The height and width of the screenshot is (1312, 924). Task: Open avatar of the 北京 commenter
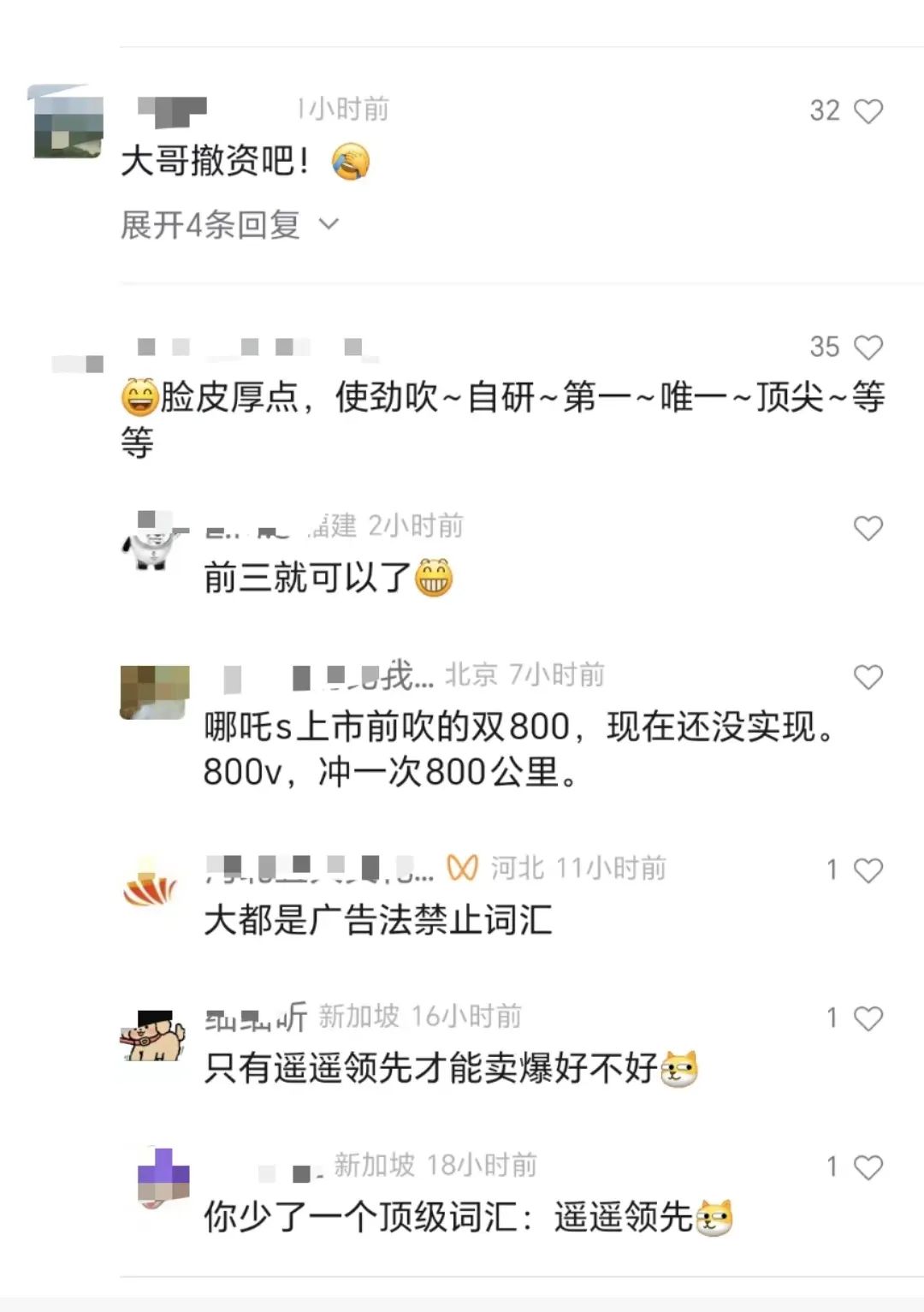(x=154, y=692)
